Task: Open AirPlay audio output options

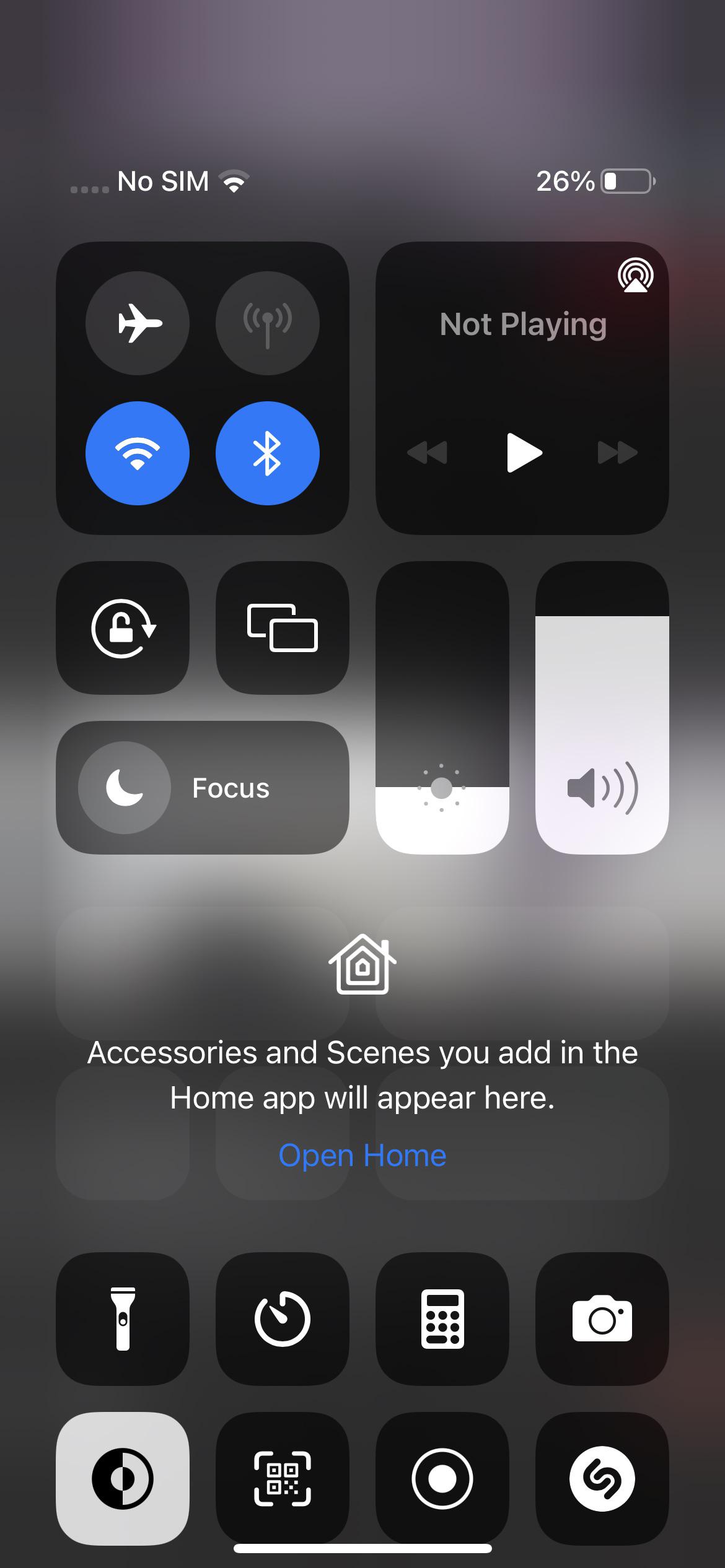Action: coord(635,276)
